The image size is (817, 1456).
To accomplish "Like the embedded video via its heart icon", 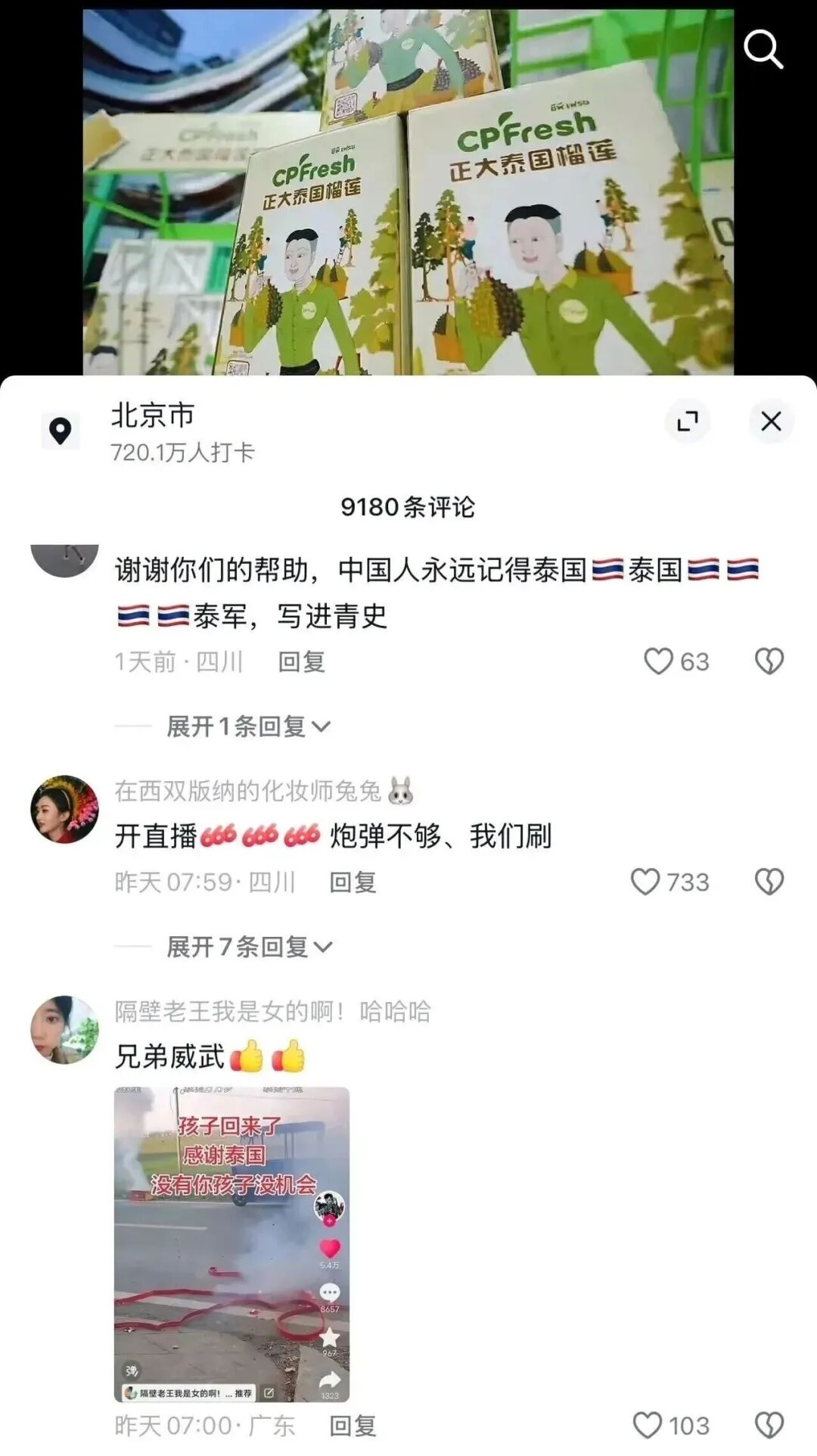I will tap(330, 1247).
